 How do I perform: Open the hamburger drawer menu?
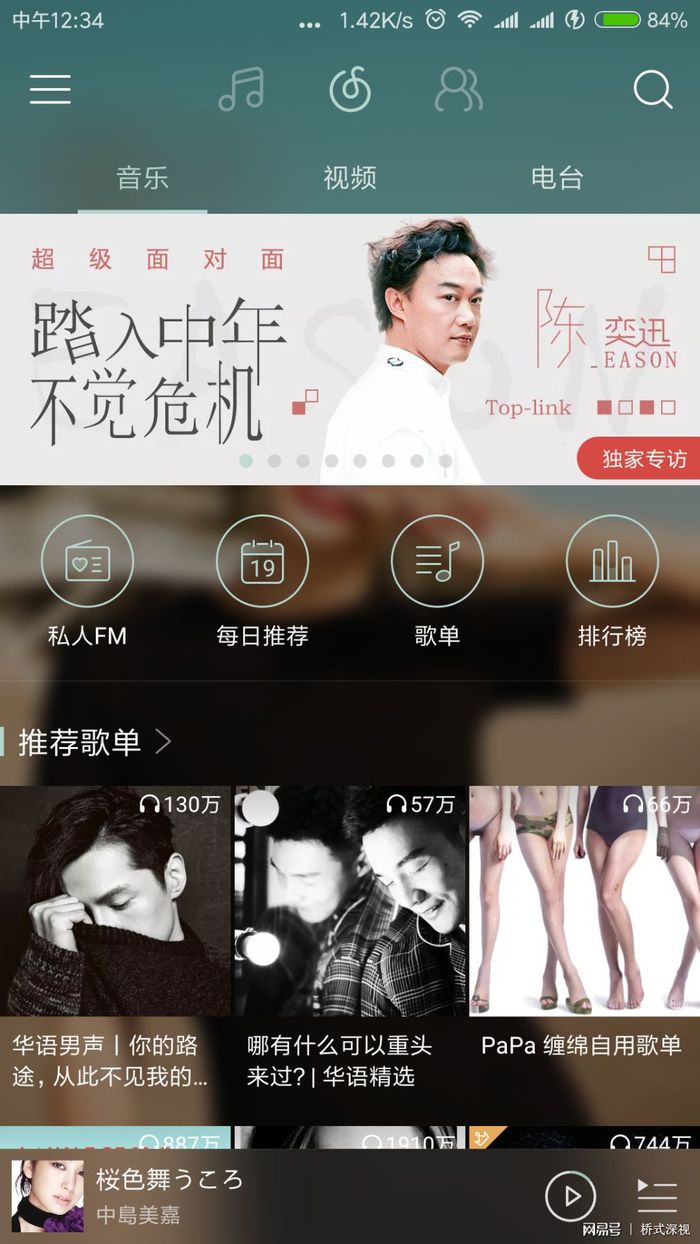pos(50,90)
